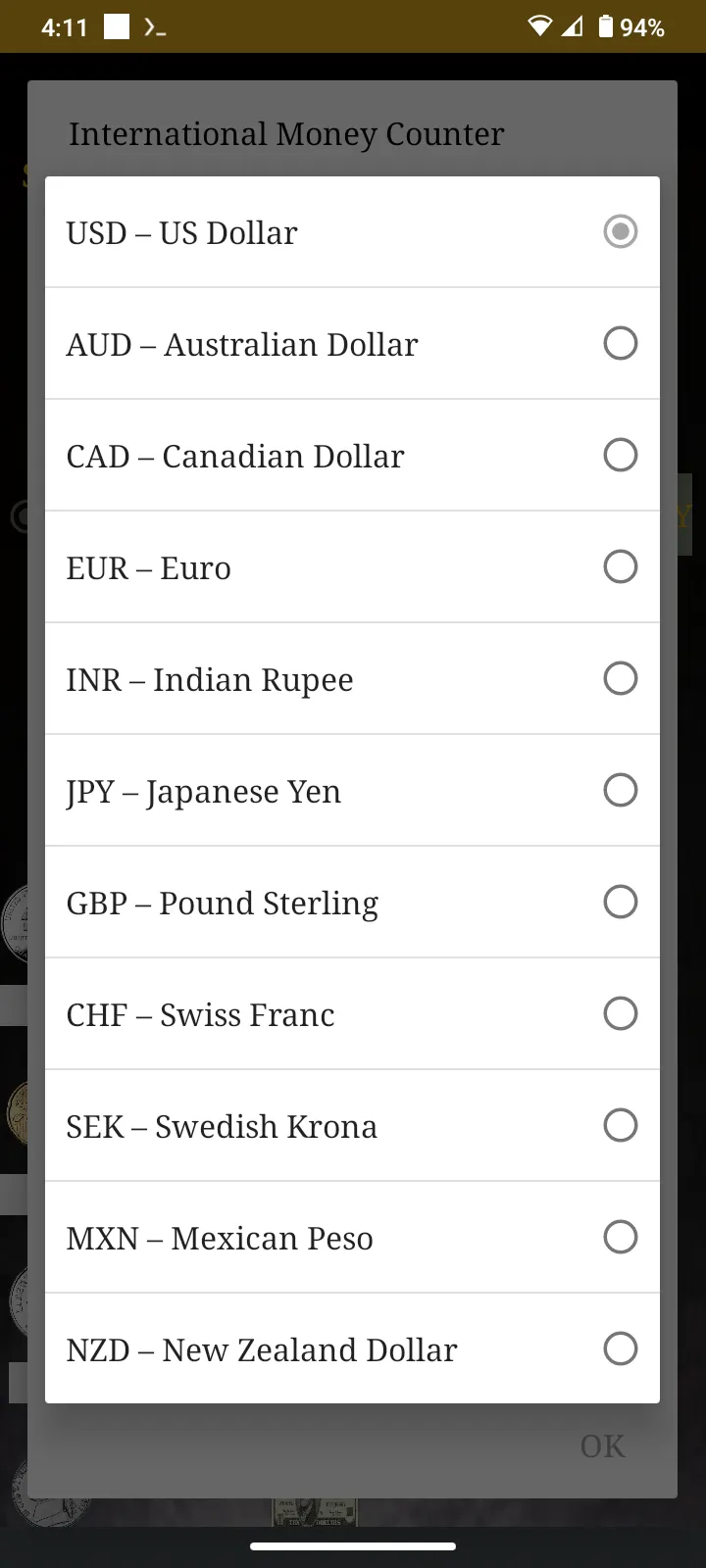The height and width of the screenshot is (1568, 706).
Task: Choose INR – Indian Rupee
Action: click(352, 679)
